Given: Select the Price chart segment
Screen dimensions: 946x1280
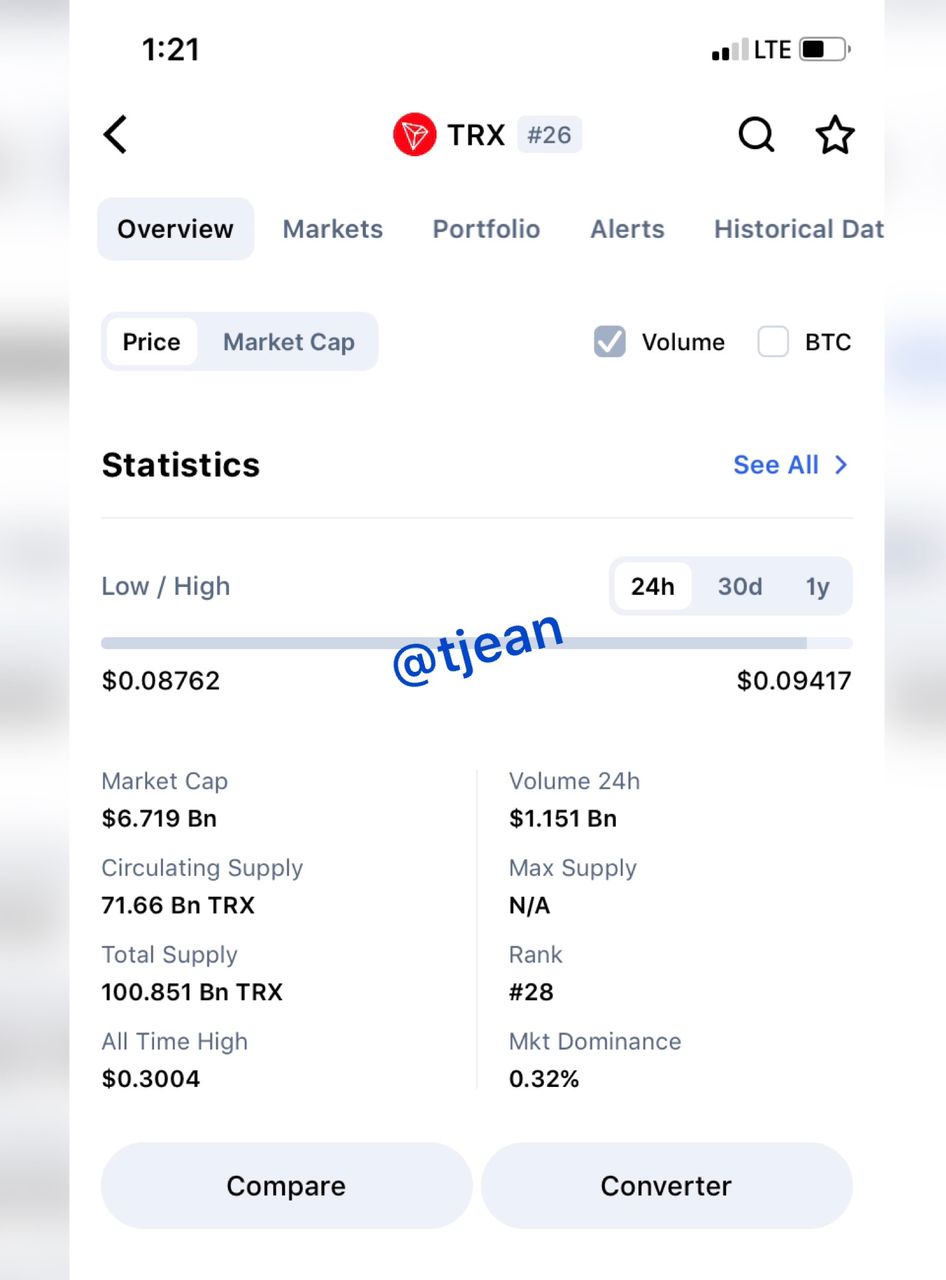Looking at the screenshot, I should pos(151,342).
